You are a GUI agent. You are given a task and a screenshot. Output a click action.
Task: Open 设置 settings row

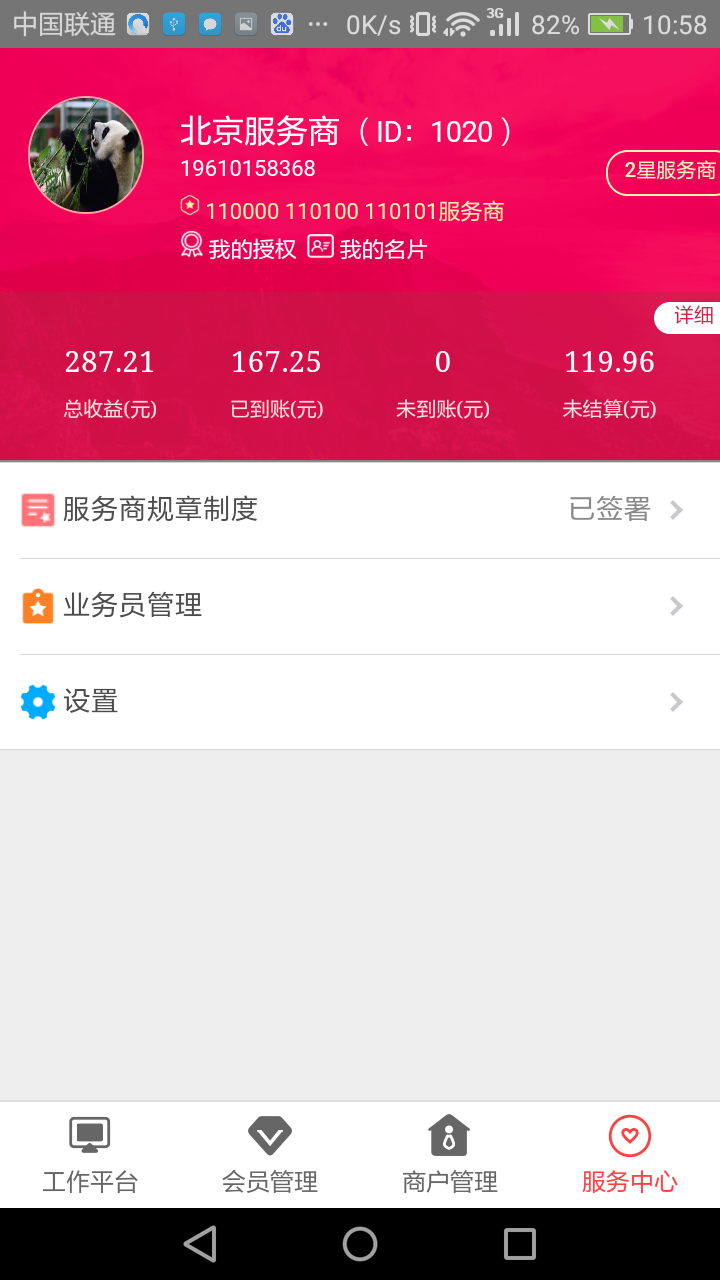pyautogui.click(x=360, y=702)
